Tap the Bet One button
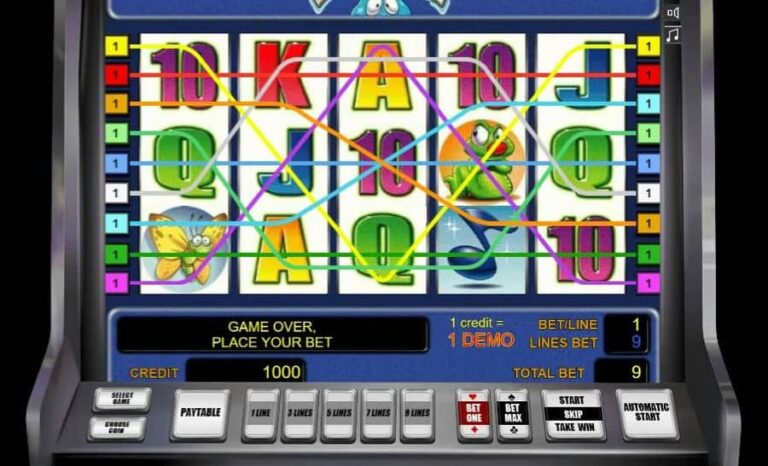This screenshot has width=768, height=466. click(x=473, y=414)
